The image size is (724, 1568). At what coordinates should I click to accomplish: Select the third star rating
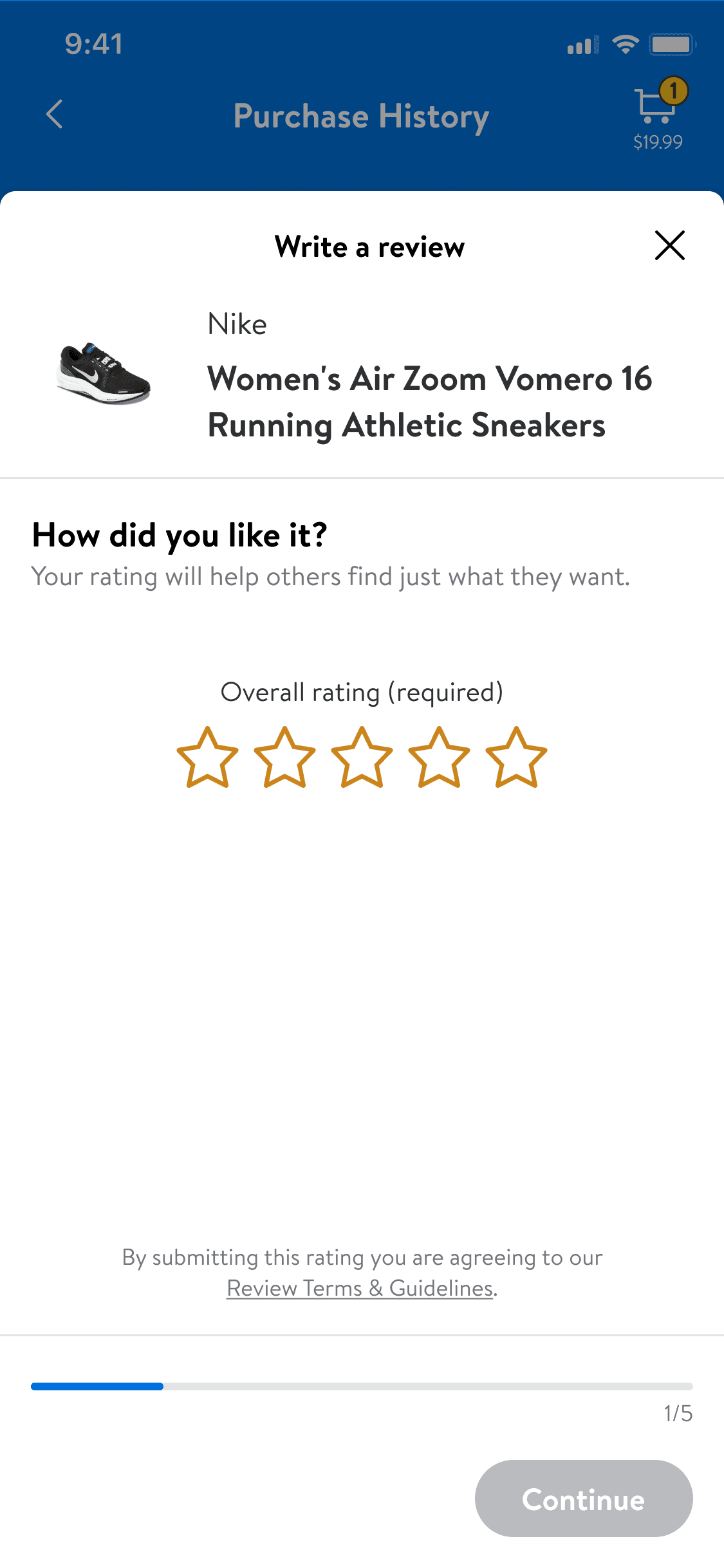click(362, 758)
